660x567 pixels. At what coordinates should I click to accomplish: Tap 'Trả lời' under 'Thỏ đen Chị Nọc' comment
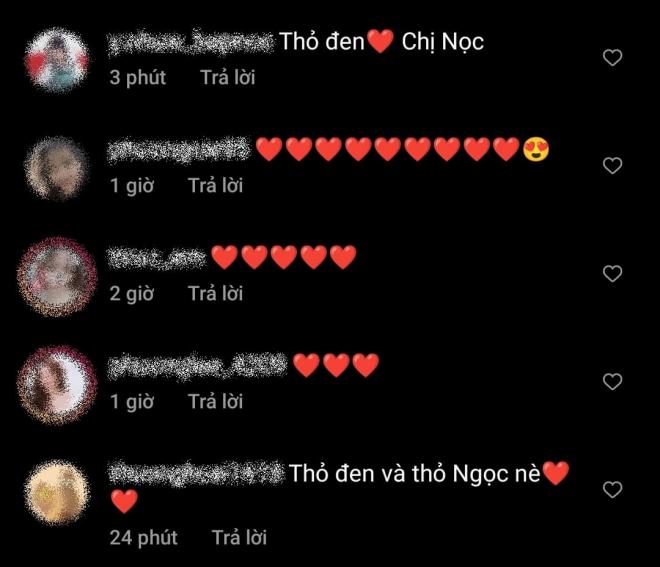[x=227, y=77]
